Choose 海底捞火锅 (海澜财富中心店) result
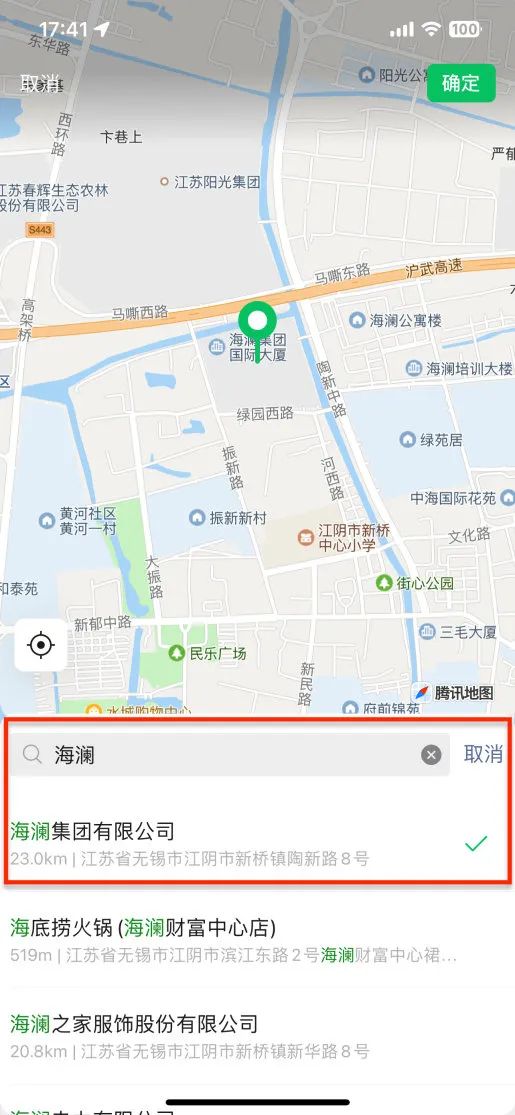This screenshot has height=1115, width=515. (x=258, y=940)
